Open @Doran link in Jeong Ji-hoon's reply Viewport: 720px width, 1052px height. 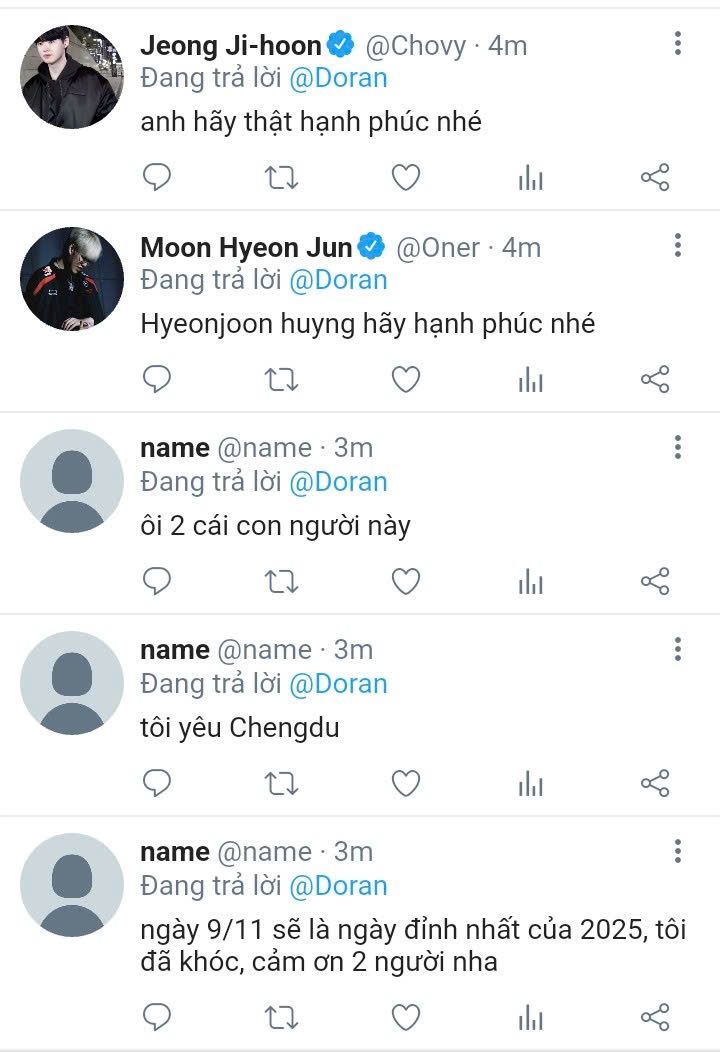pos(338,78)
